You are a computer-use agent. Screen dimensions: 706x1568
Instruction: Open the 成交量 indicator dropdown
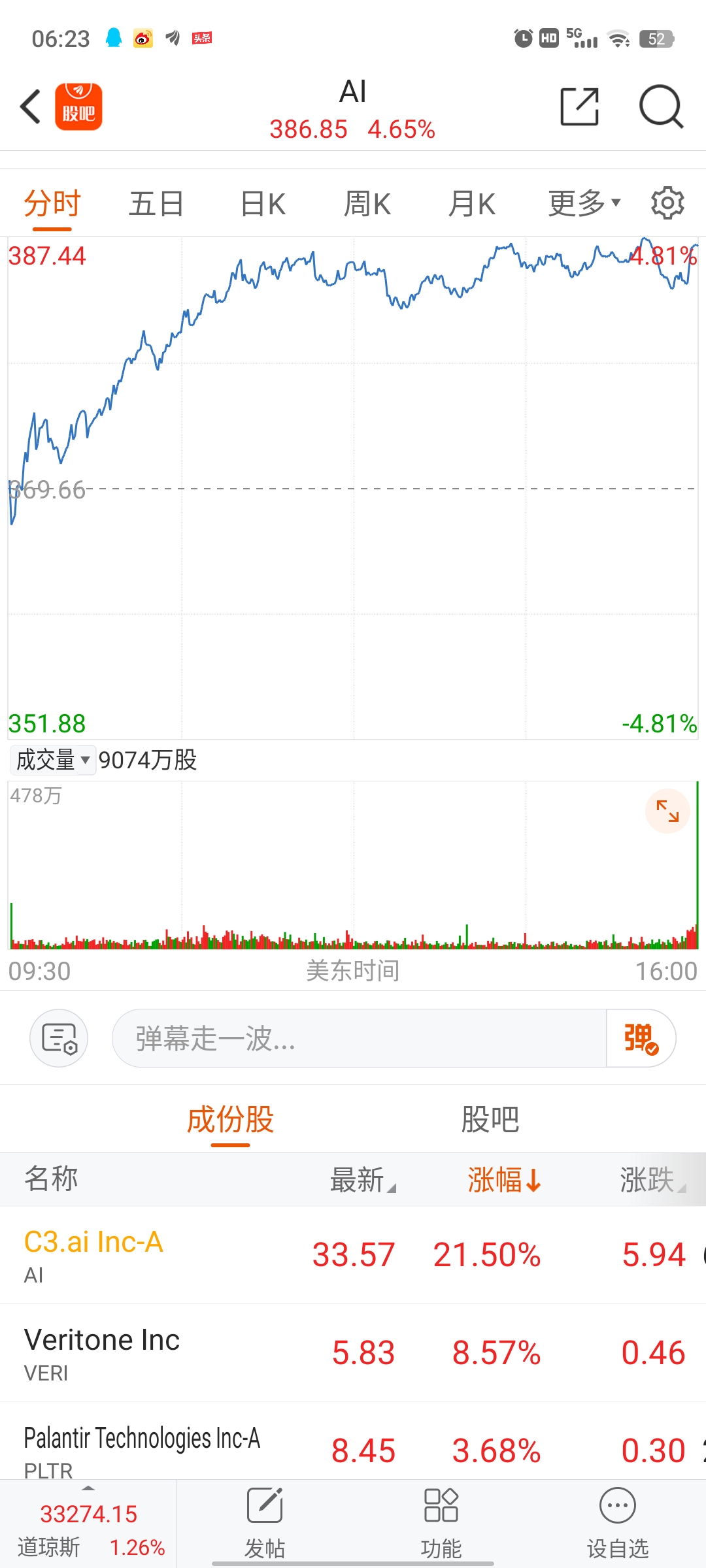(52, 760)
